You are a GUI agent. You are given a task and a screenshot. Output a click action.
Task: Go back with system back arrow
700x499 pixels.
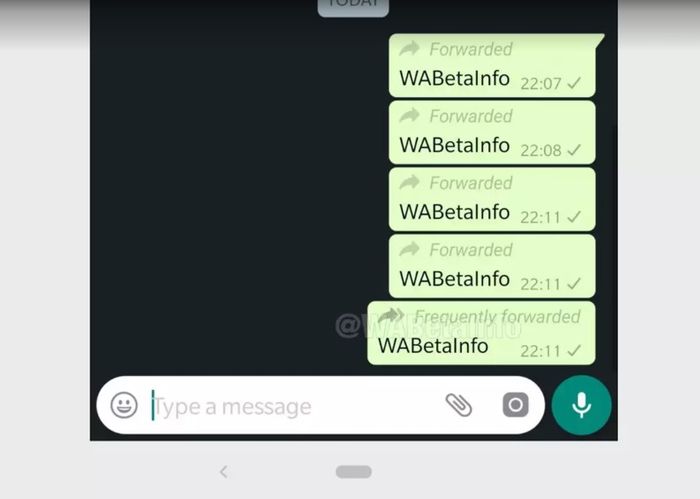coord(223,471)
